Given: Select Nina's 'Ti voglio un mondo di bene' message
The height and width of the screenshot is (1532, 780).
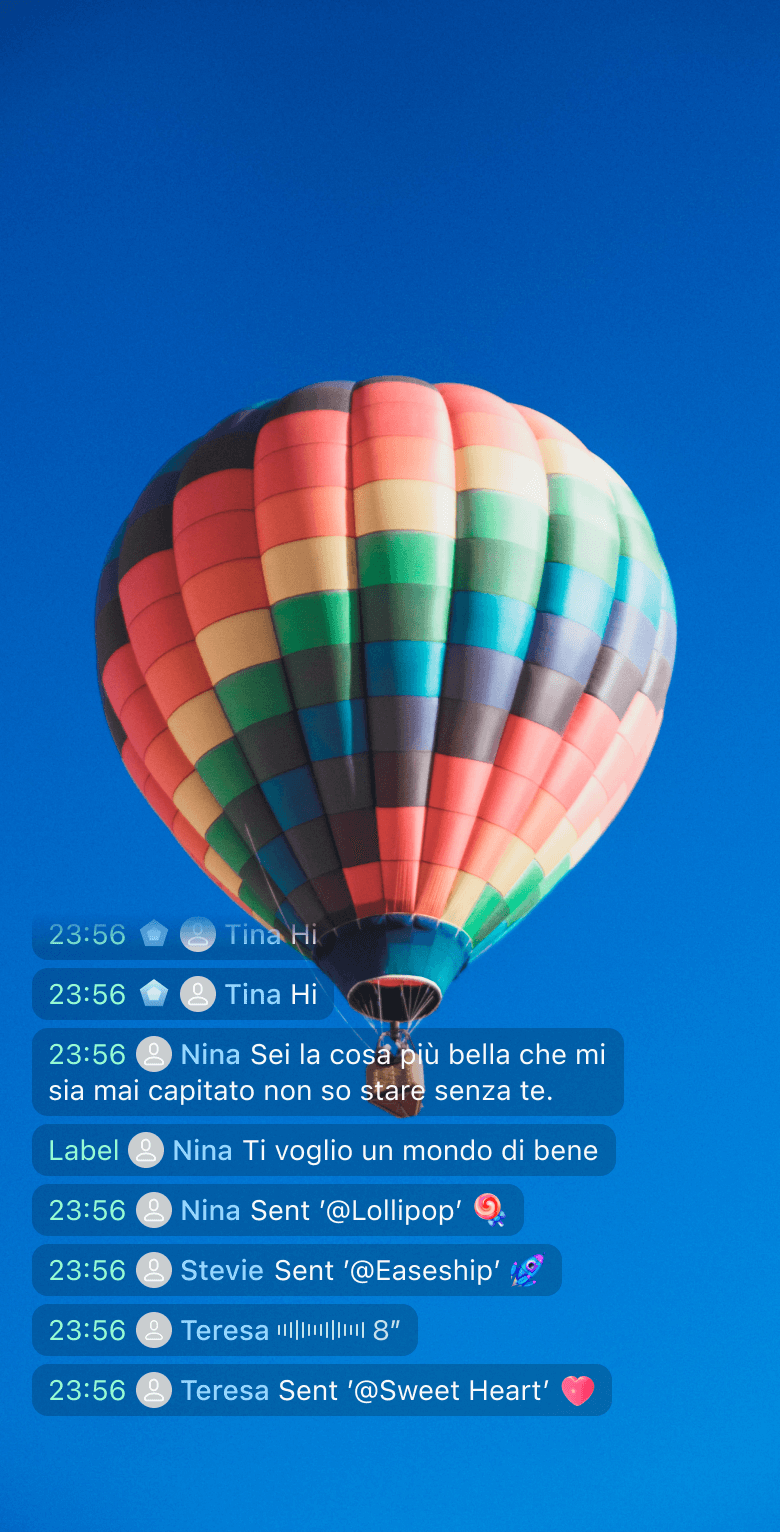Looking at the screenshot, I should [x=420, y=1150].
